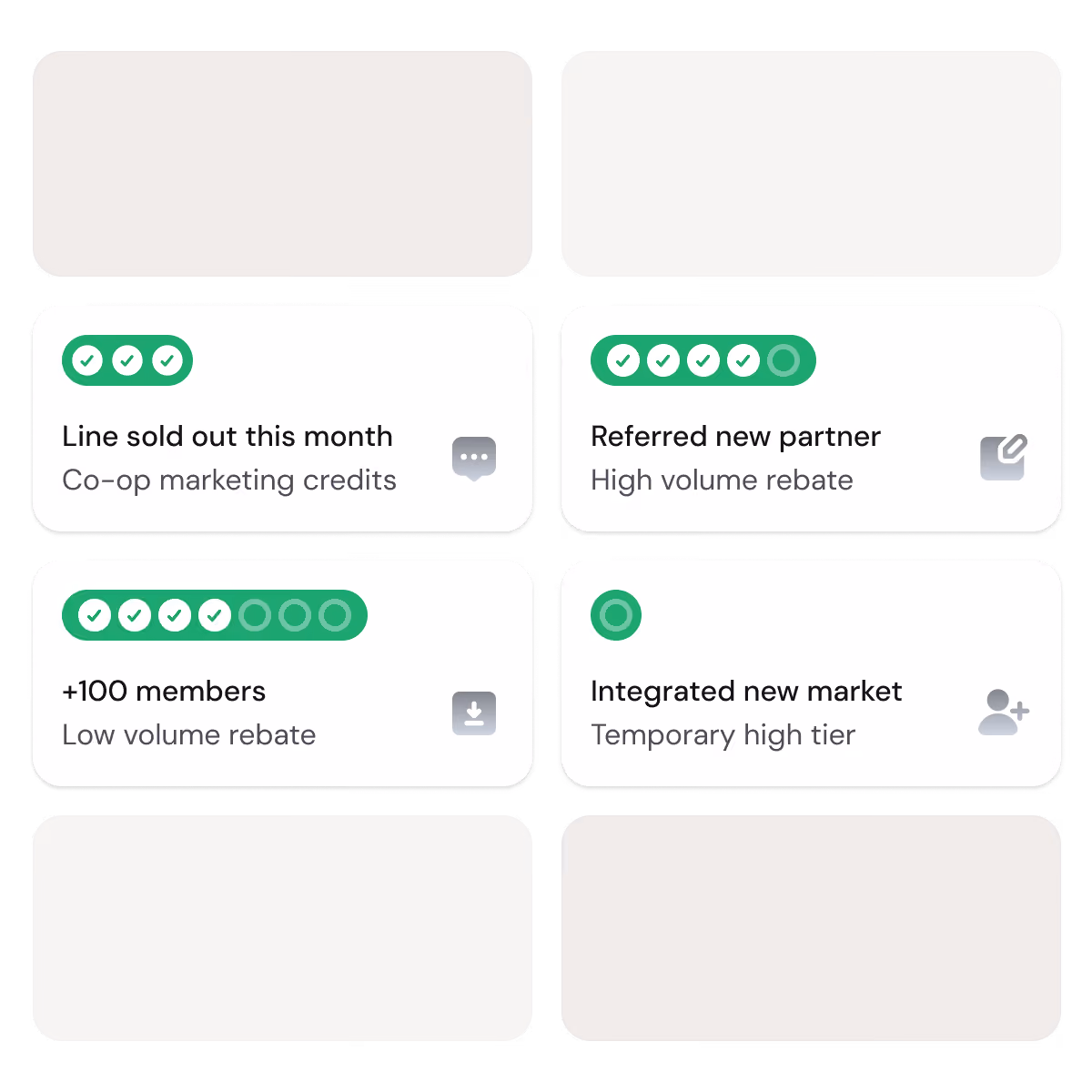The height and width of the screenshot is (1092, 1092).
Task: Add user on Integrated new market card
Action: tap(1004, 713)
